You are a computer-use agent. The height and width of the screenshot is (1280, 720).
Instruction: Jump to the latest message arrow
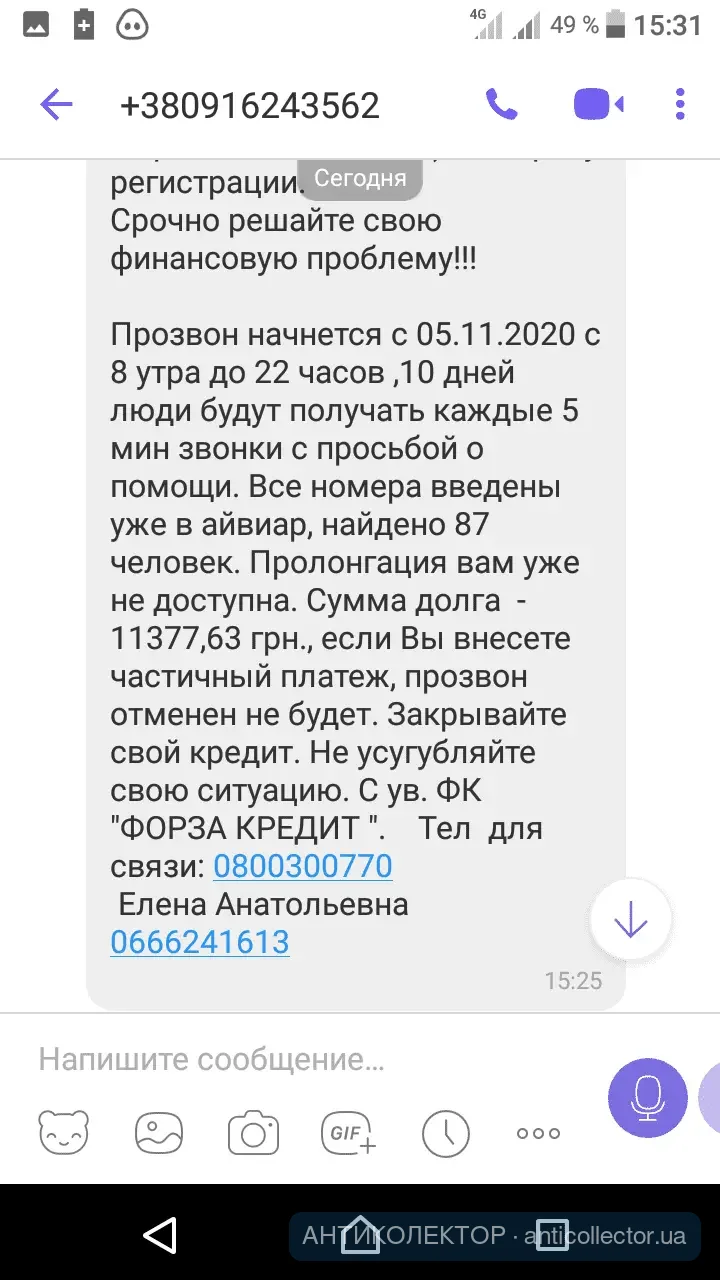(x=630, y=920)
